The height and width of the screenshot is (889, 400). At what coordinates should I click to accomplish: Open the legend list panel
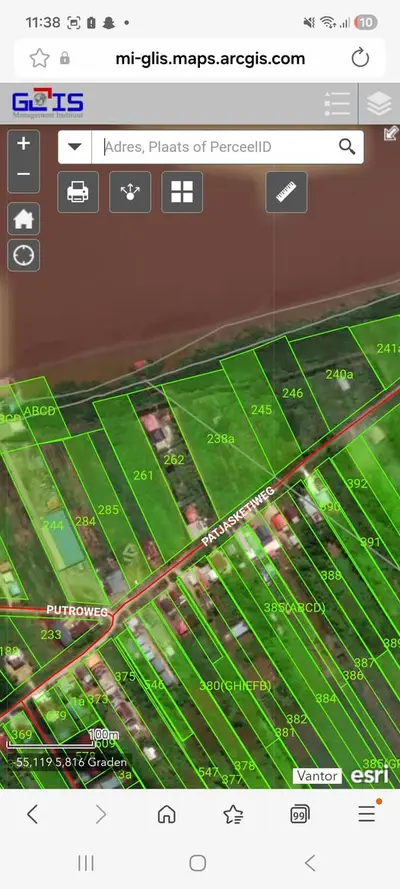[337, 104]
